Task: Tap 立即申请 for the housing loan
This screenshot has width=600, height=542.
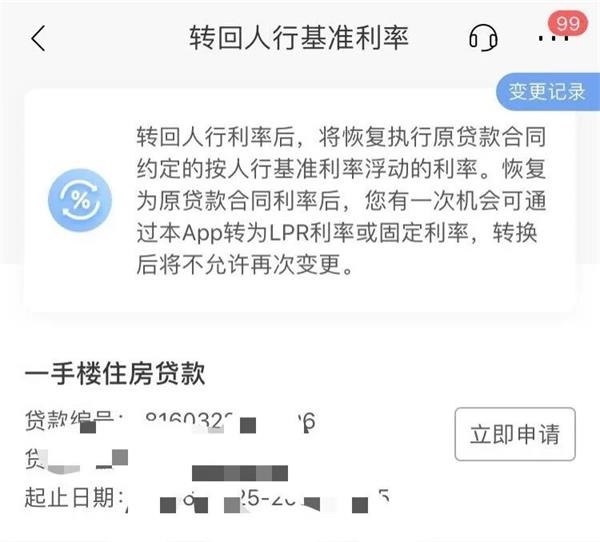Action: (x=515, y=434)
